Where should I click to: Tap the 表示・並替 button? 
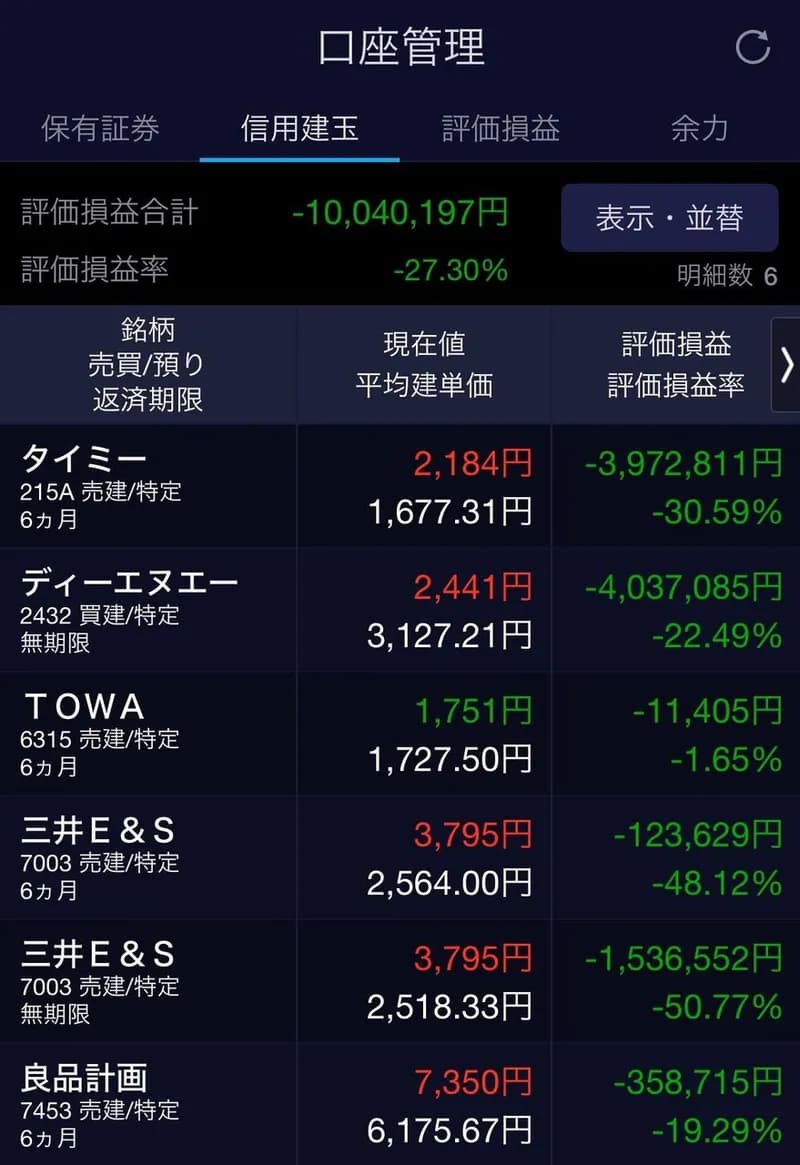669,218
